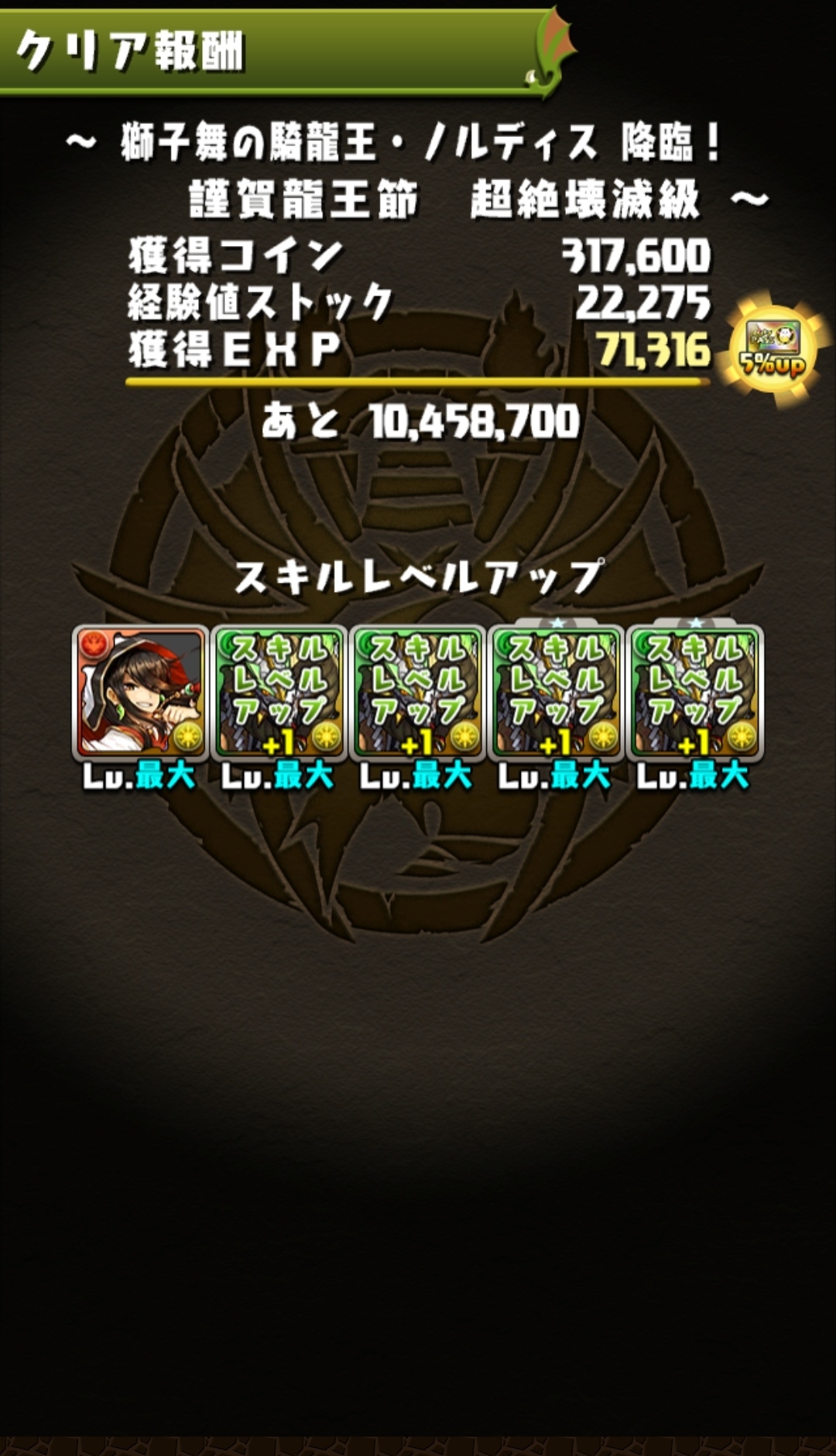Tap the hooded character monster tile
The image size is (836, 1456).
pos(140,692)
